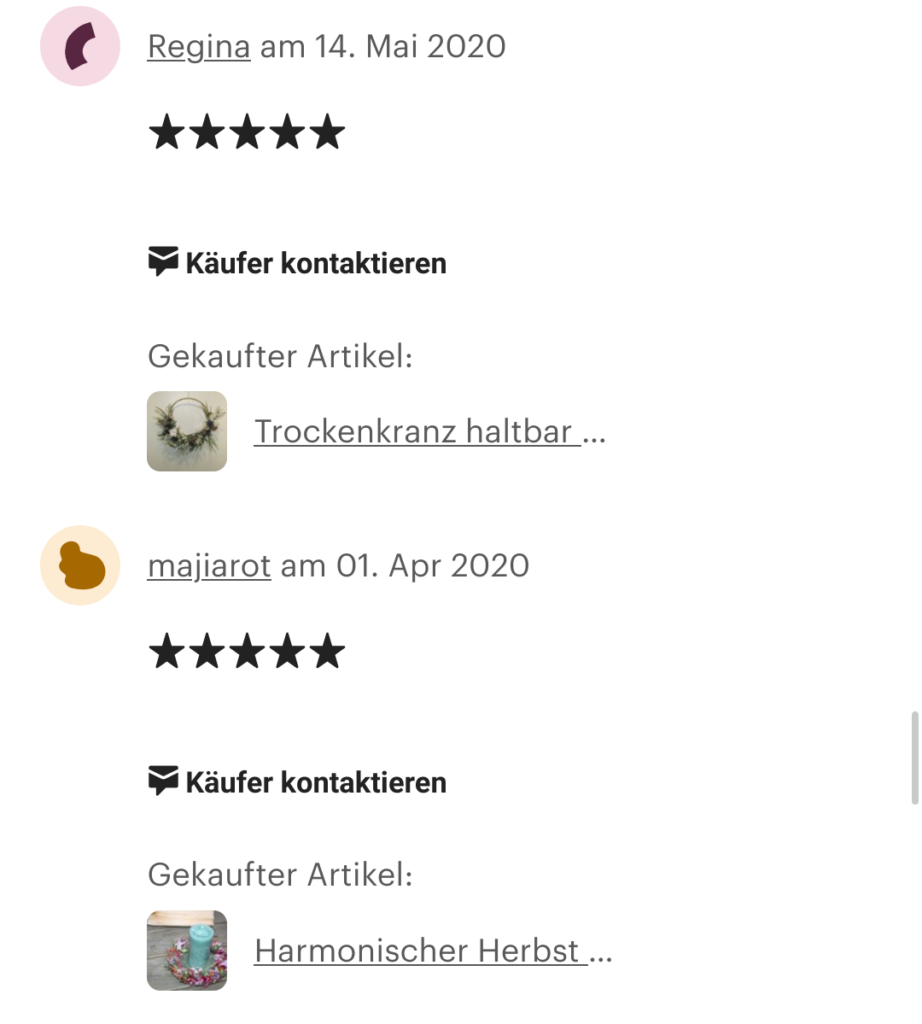Open majiarot's profile link
Image resolution: width=922 pixels, height=1024 pixels.
tap(209, 565)
